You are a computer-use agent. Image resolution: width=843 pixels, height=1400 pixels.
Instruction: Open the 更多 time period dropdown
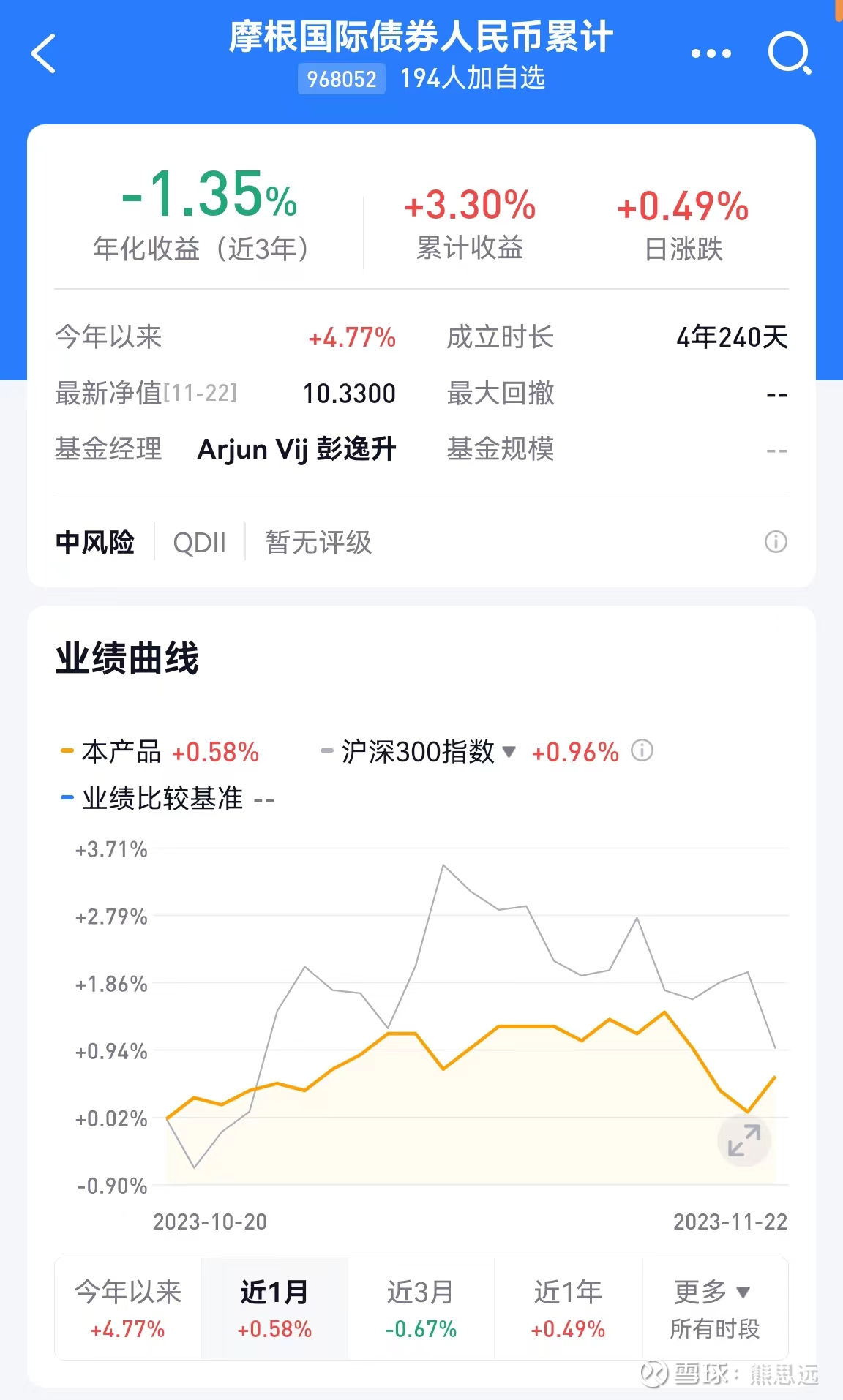coord(714,1309)
